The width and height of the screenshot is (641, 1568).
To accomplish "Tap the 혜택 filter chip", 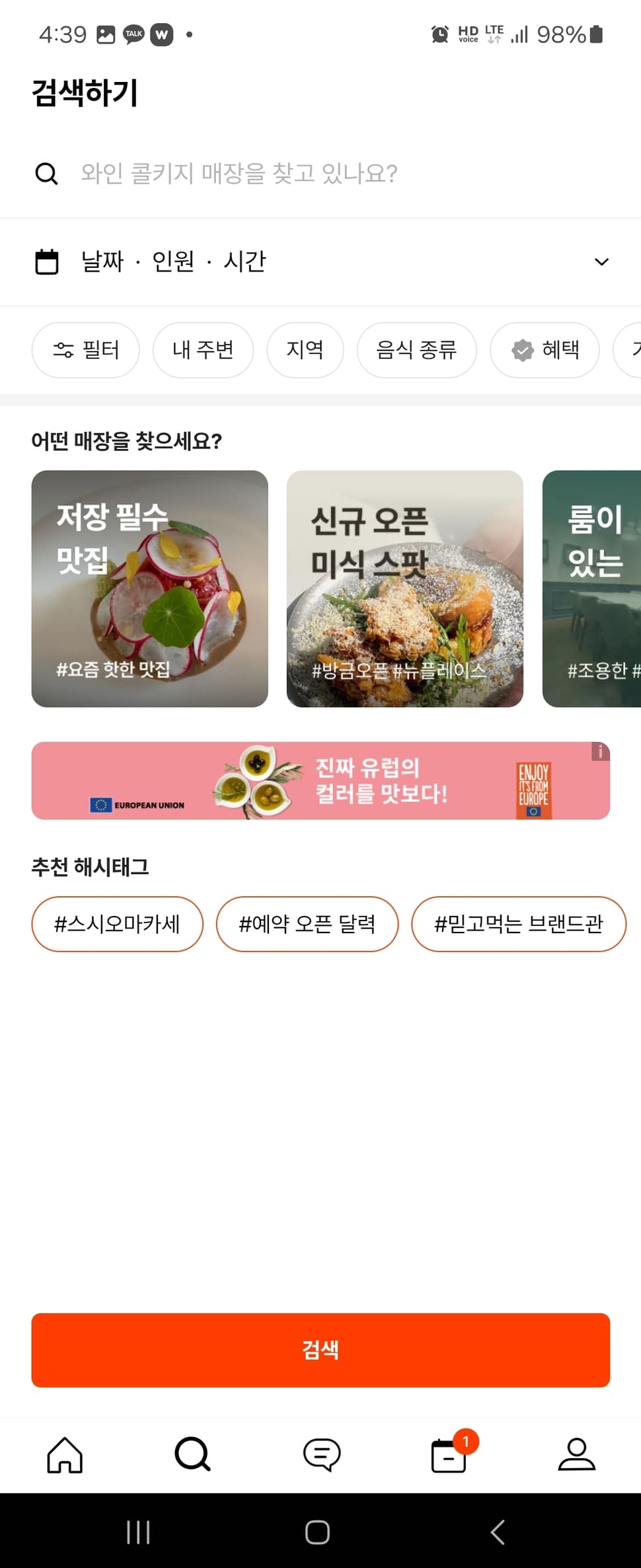I will (545, 350).
